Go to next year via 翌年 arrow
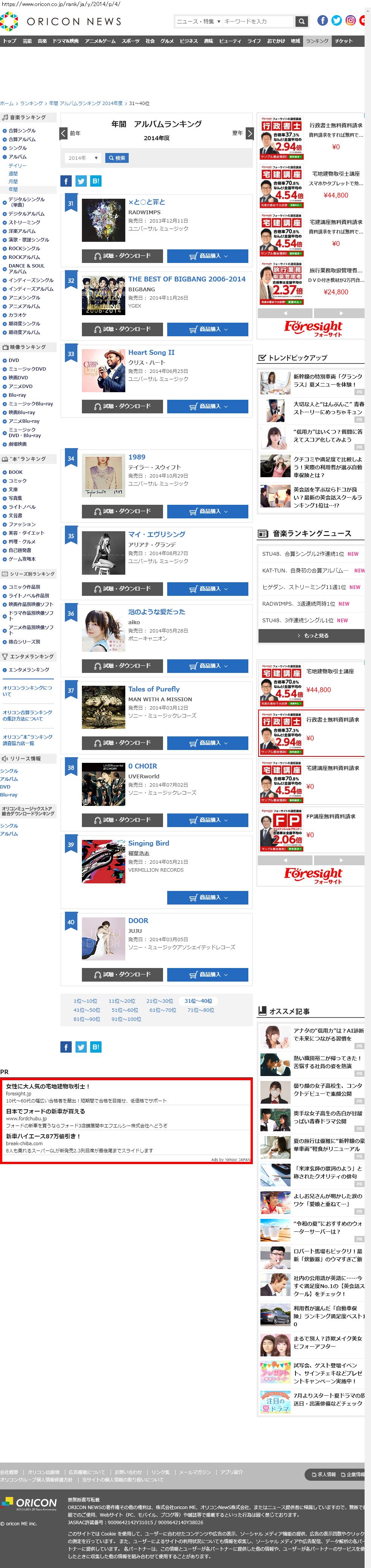Viewport: 371px width, 1568px height. tap(249, 133)
